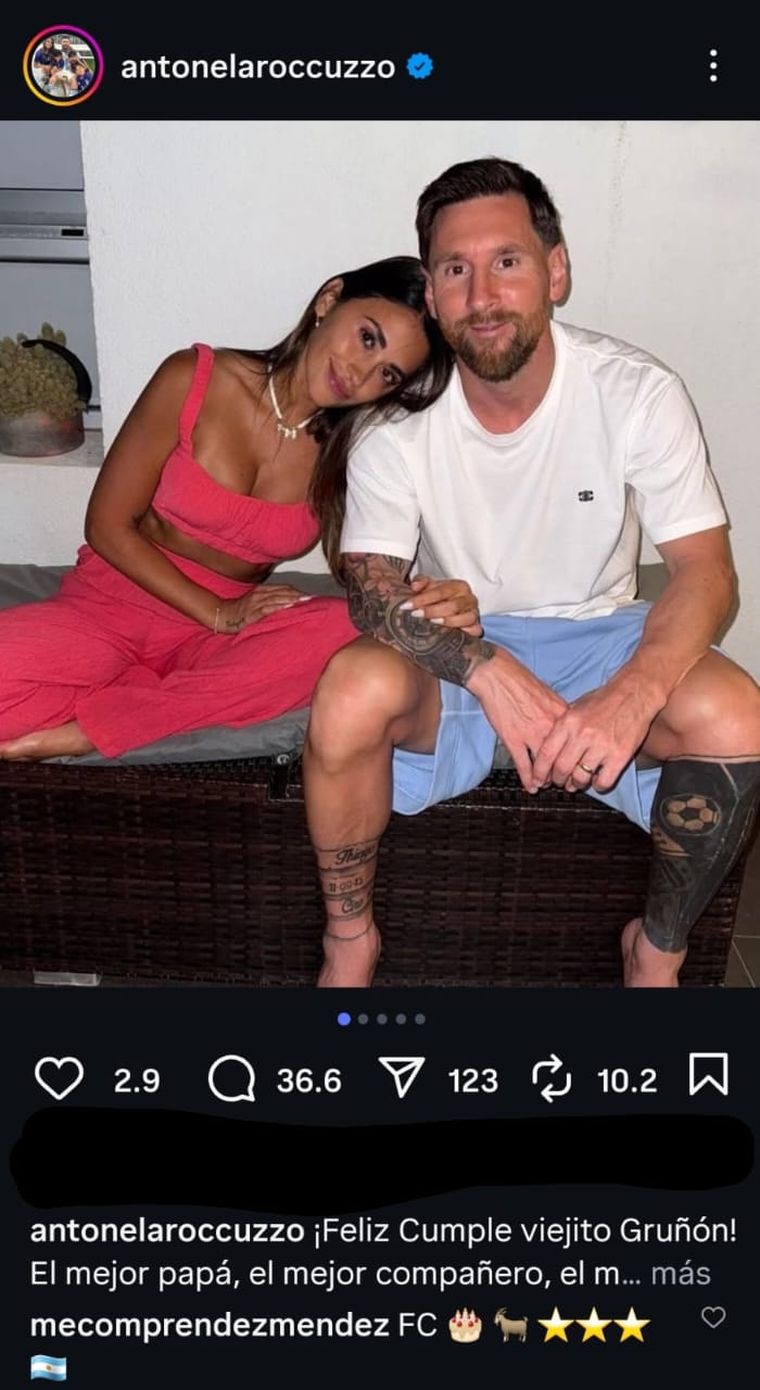This screenshot has width=760, height=1390.
Task: Like the mecomprendezmendez comment
Action: point(713,1317)
